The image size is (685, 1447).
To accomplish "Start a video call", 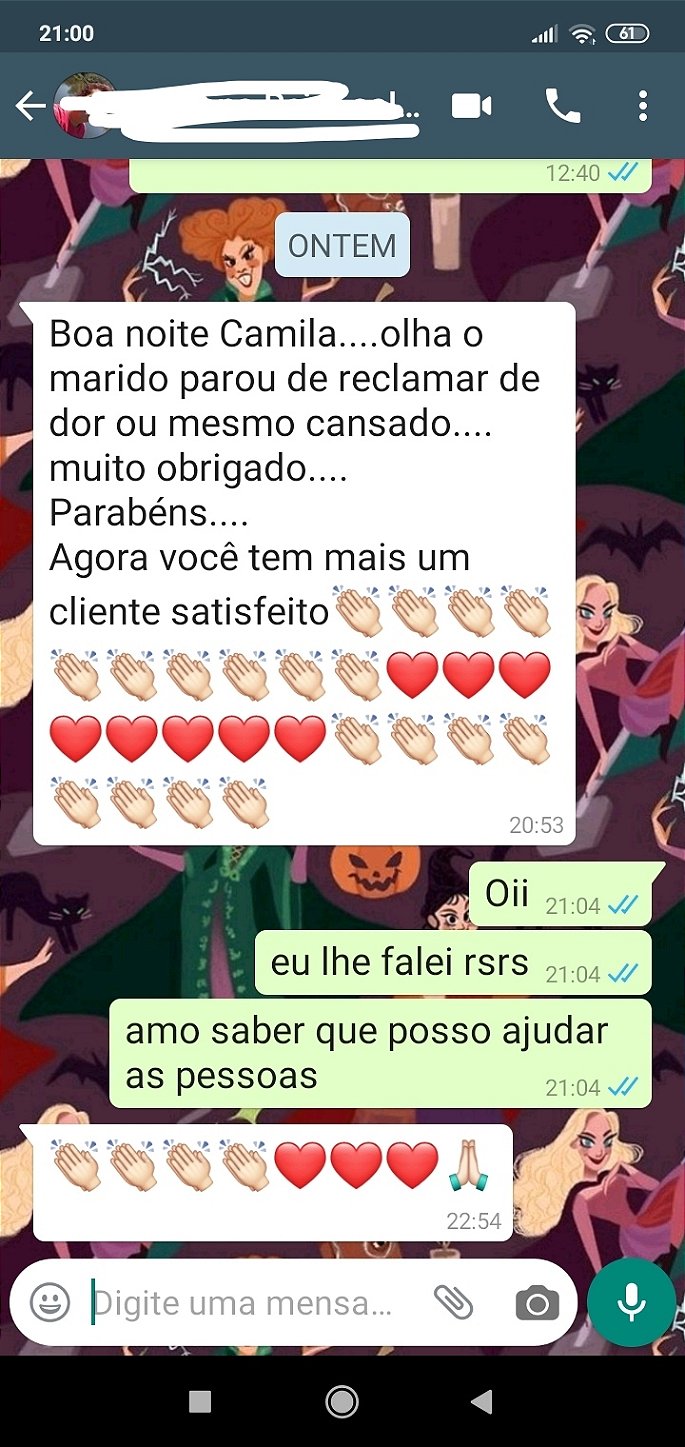I will click(x=471, y=106).
